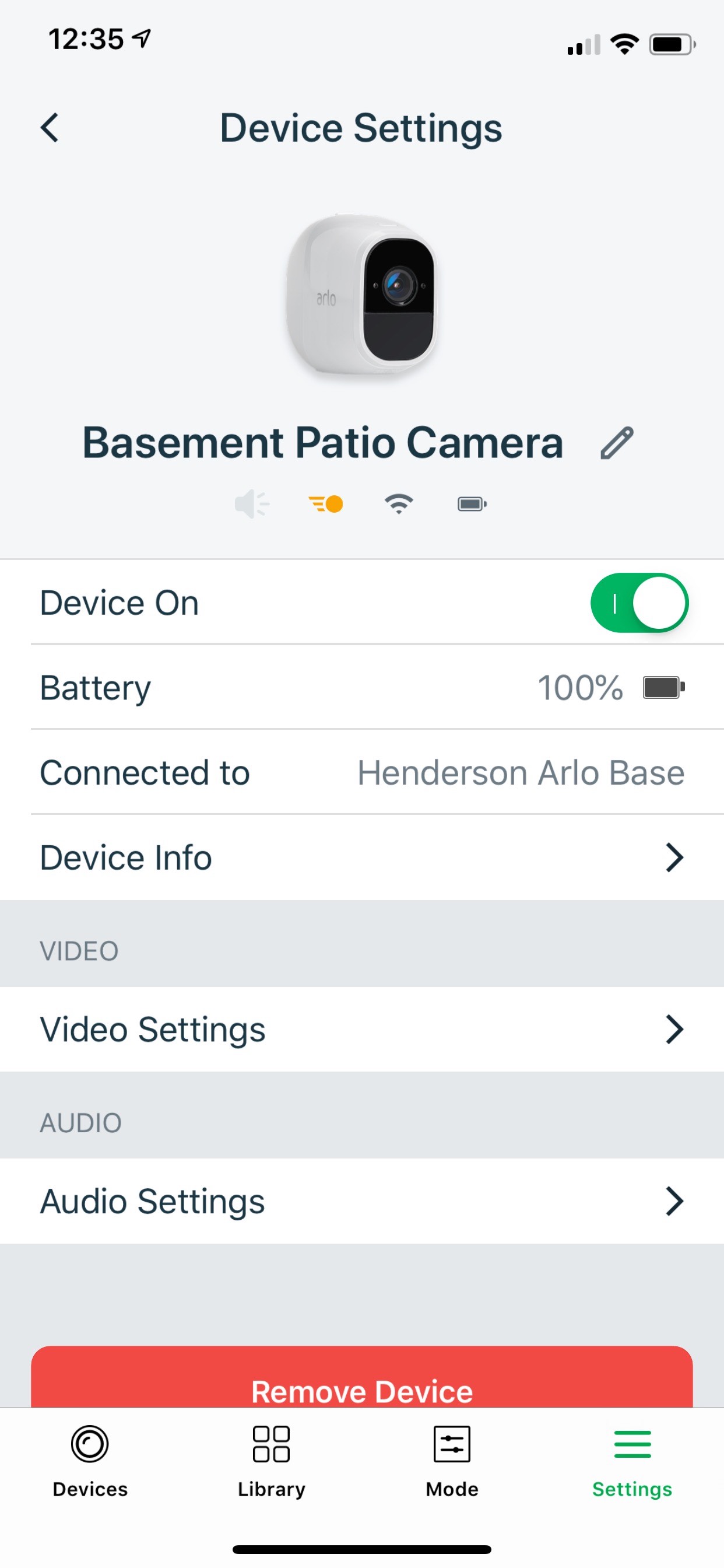Image resolution: width=724 pixels, height=1568 pixels.
Task: Open Audio Settings
Action: 362,1201
